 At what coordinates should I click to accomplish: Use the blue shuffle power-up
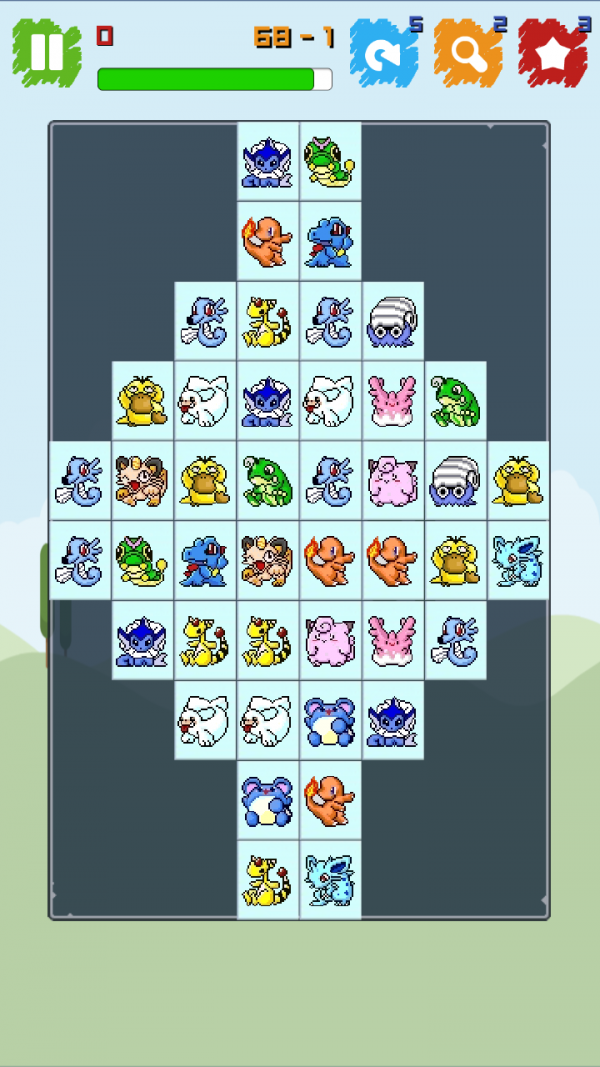[384, 52]
